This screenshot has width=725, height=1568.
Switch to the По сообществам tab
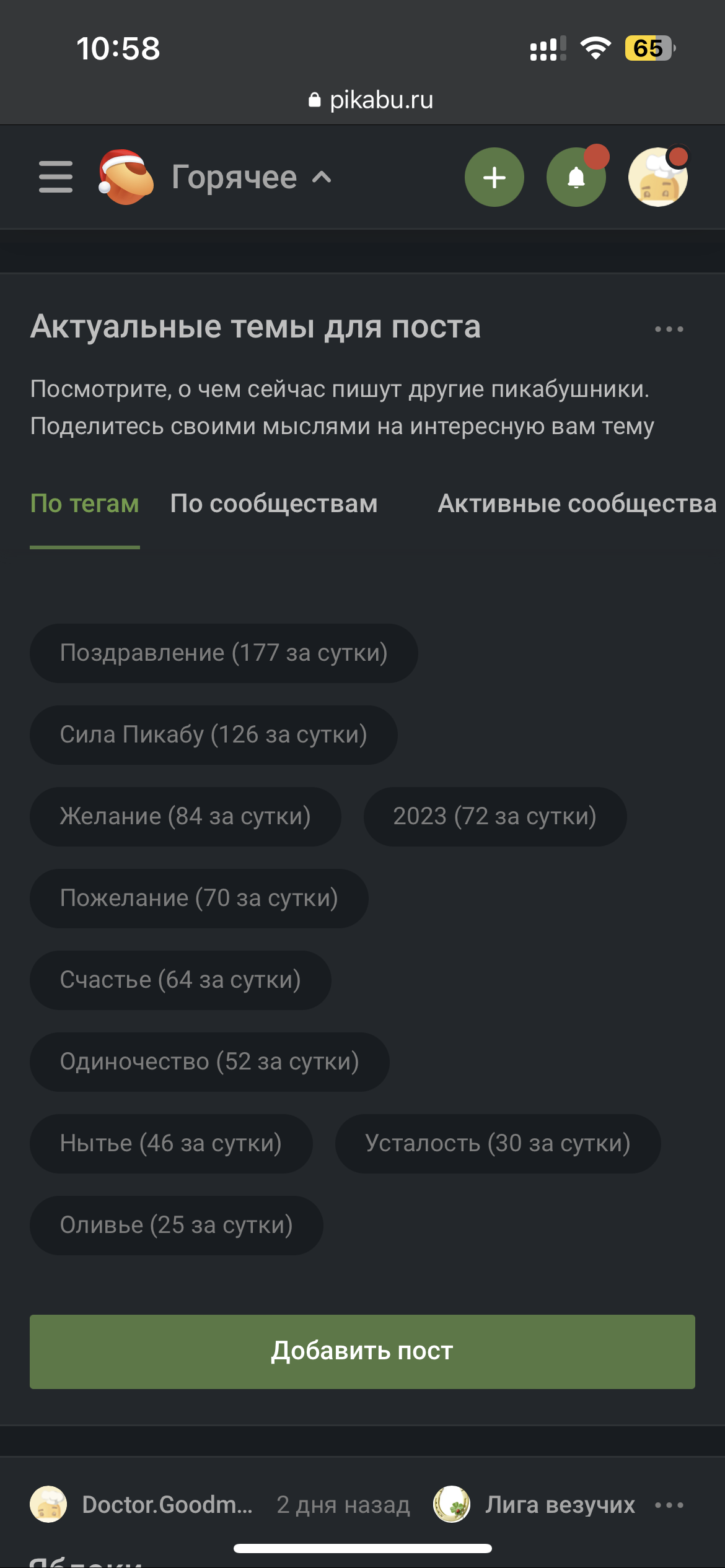[x=274, y=503]
